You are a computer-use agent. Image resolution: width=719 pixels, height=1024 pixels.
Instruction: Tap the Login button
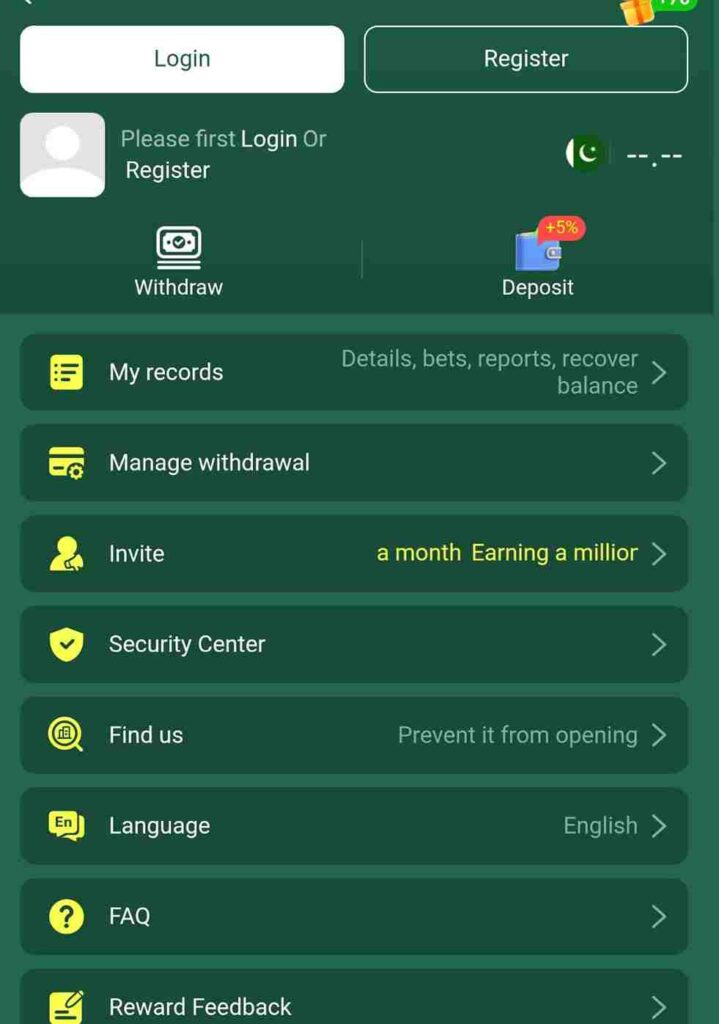pos(182,59)
